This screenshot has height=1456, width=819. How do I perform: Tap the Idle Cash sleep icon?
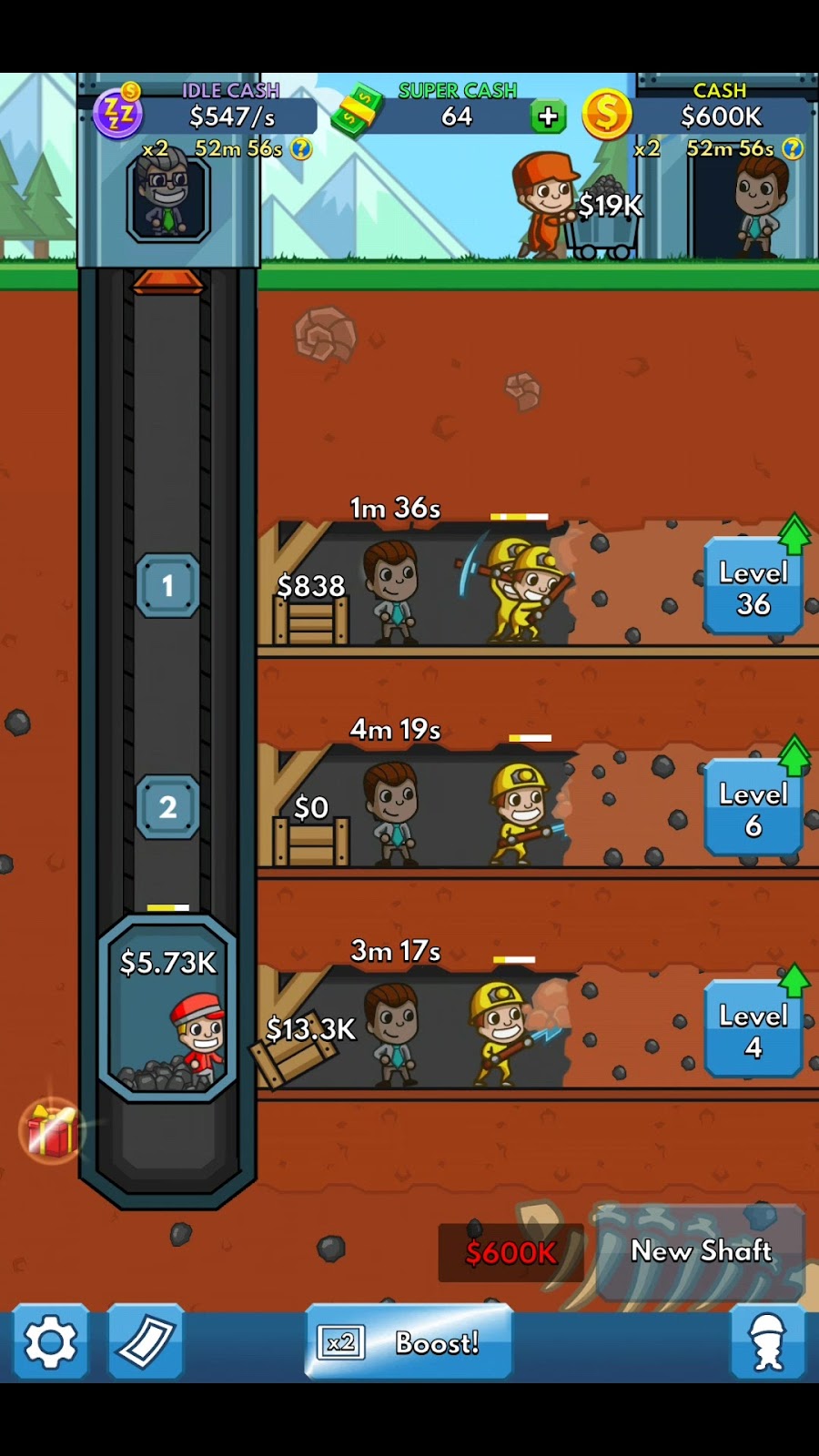point(118,114)
